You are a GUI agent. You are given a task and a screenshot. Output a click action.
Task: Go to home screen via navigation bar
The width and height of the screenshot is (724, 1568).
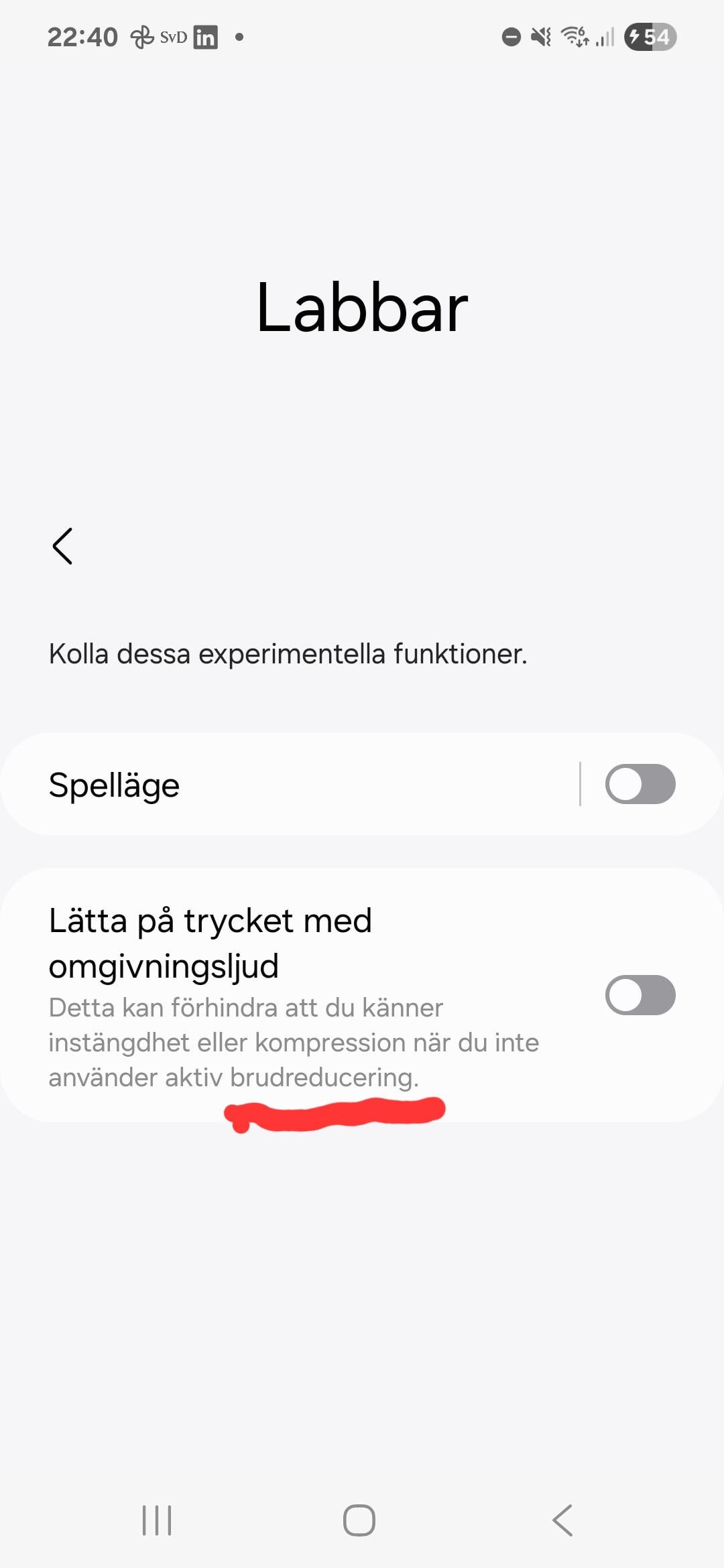359,1520
